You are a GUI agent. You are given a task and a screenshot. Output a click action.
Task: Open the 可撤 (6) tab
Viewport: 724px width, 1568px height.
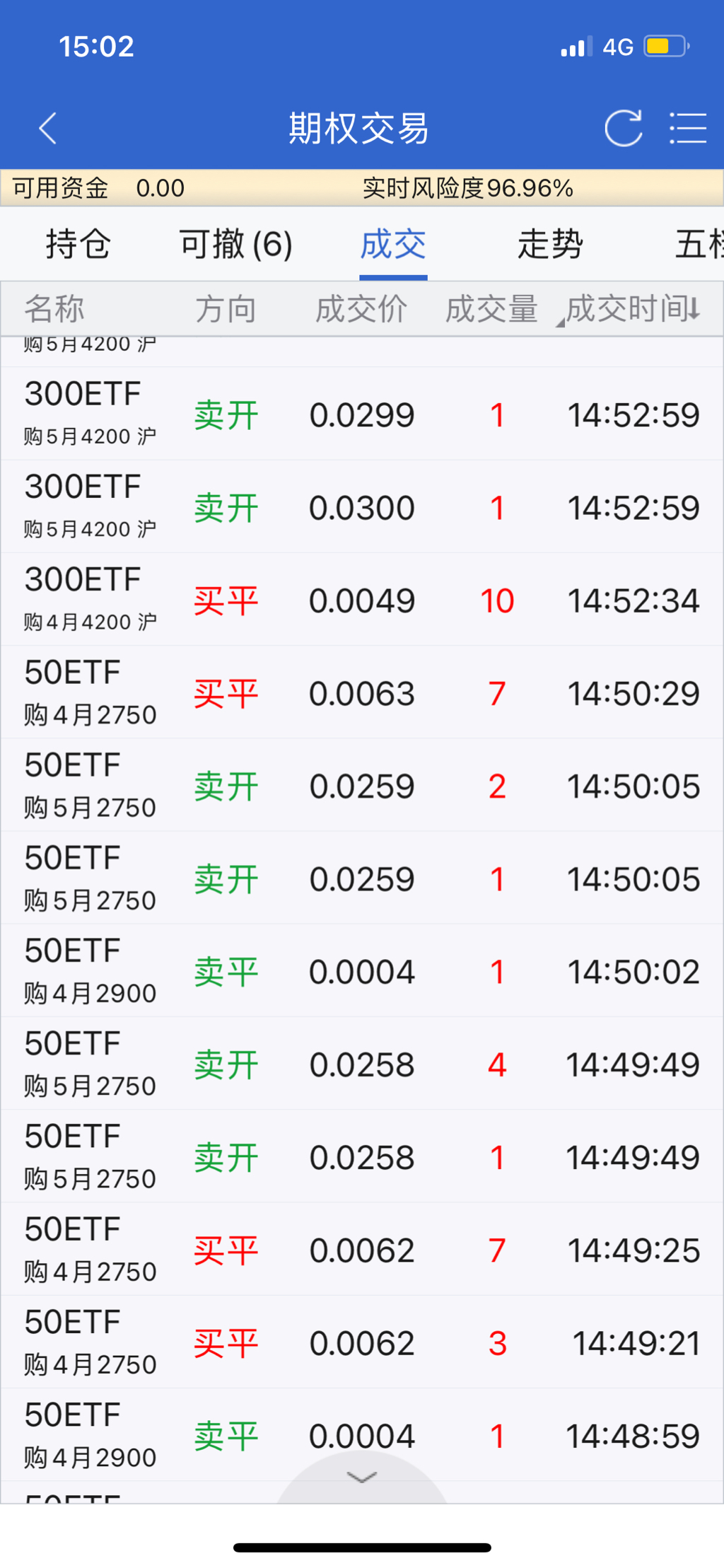(x=235, y=245)
